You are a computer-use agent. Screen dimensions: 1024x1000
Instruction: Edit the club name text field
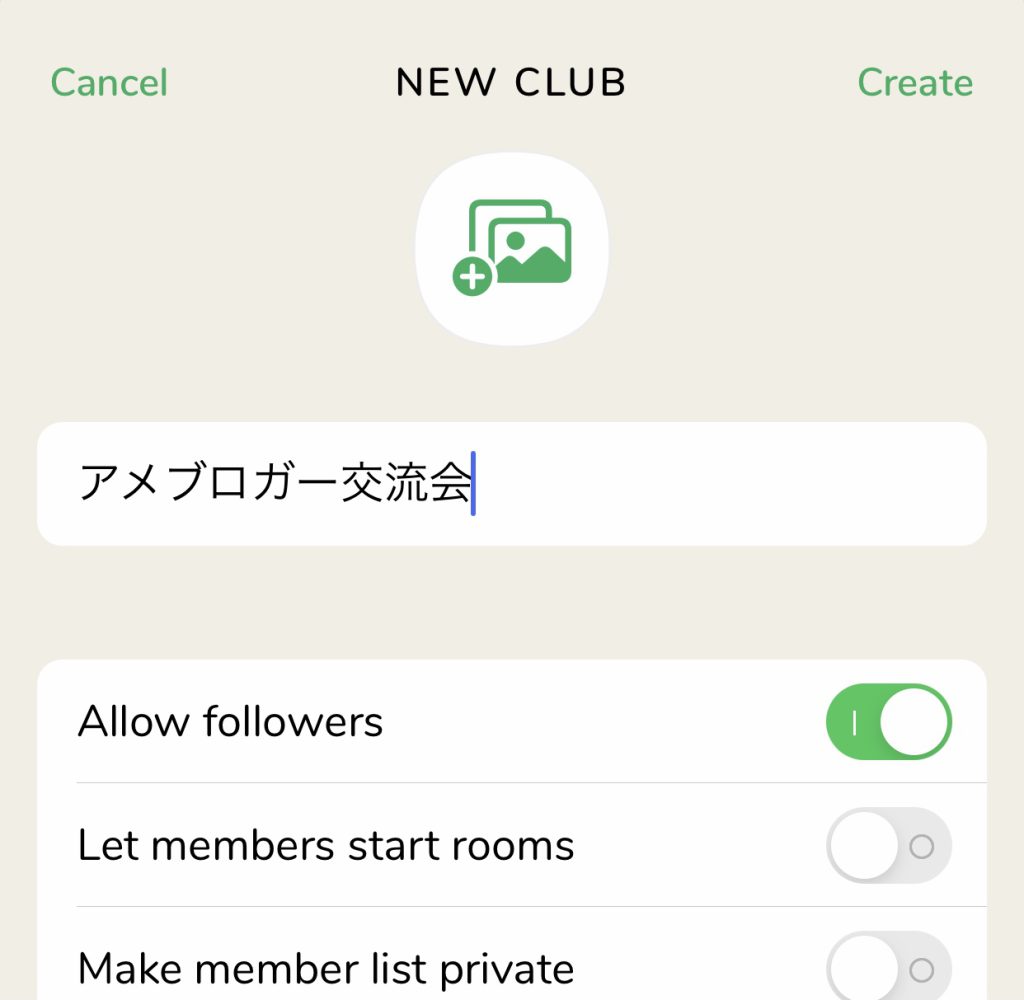coord(511,484)
